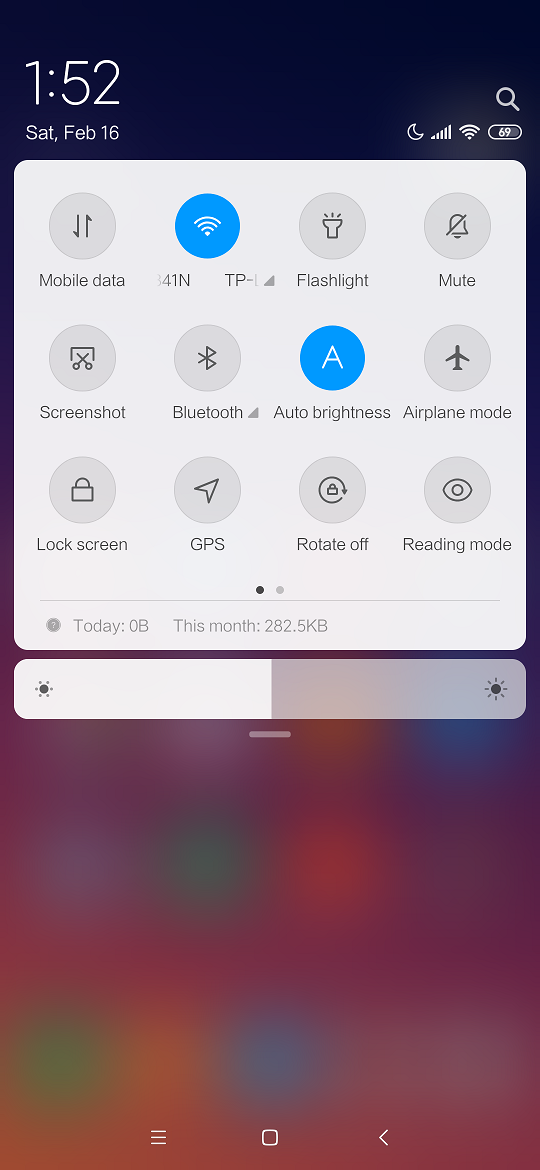
Task: Take a Screenshot from quick settings
Action: click(x=82, y=358)
